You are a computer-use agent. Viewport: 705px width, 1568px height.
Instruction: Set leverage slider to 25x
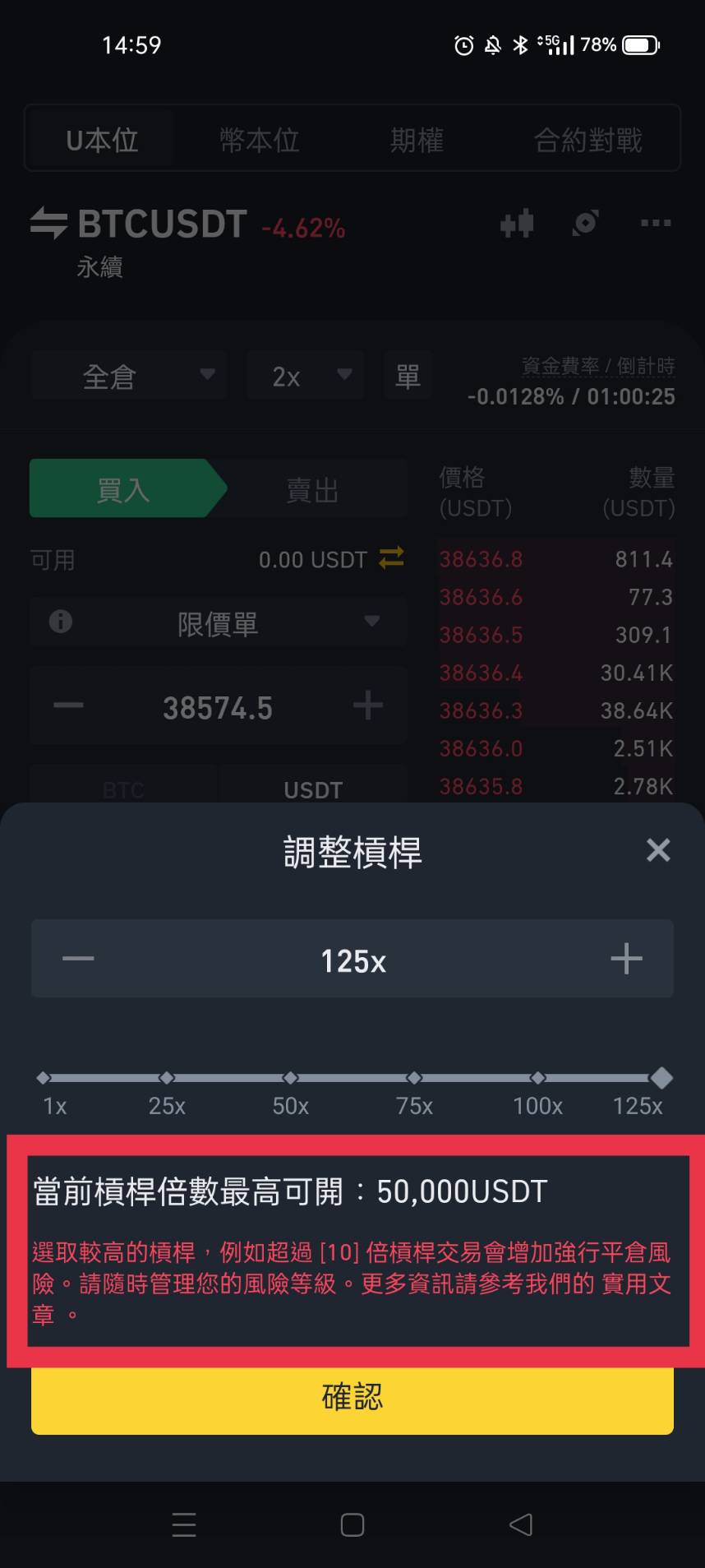click(x=167, y=1078)
